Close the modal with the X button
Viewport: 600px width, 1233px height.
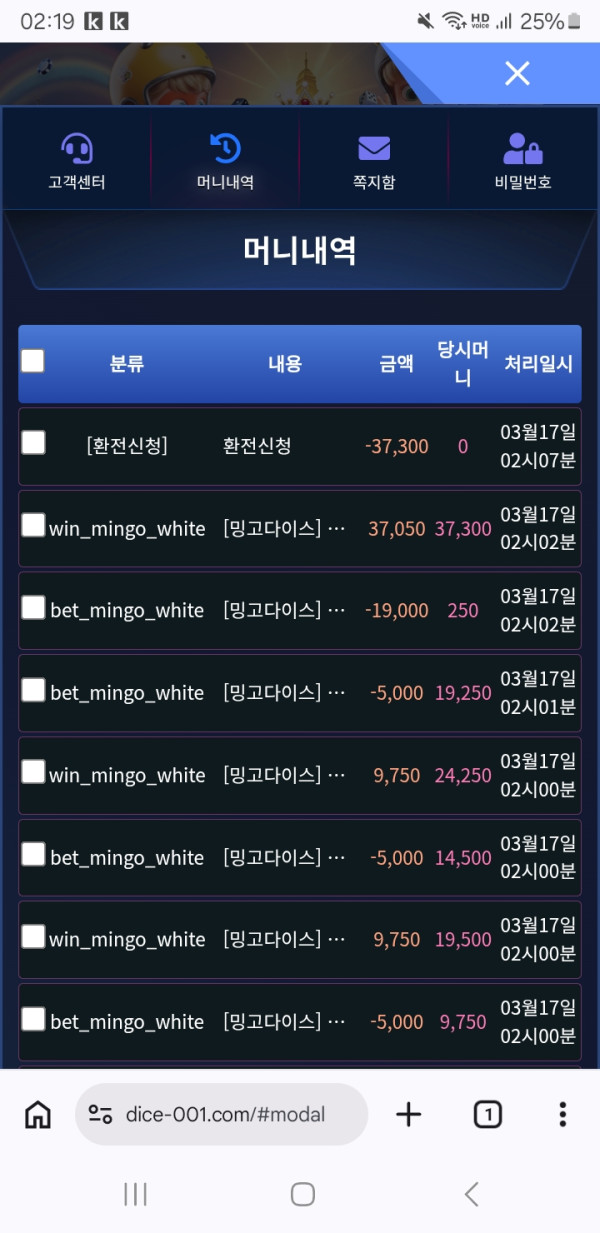[x=516, y=73]
